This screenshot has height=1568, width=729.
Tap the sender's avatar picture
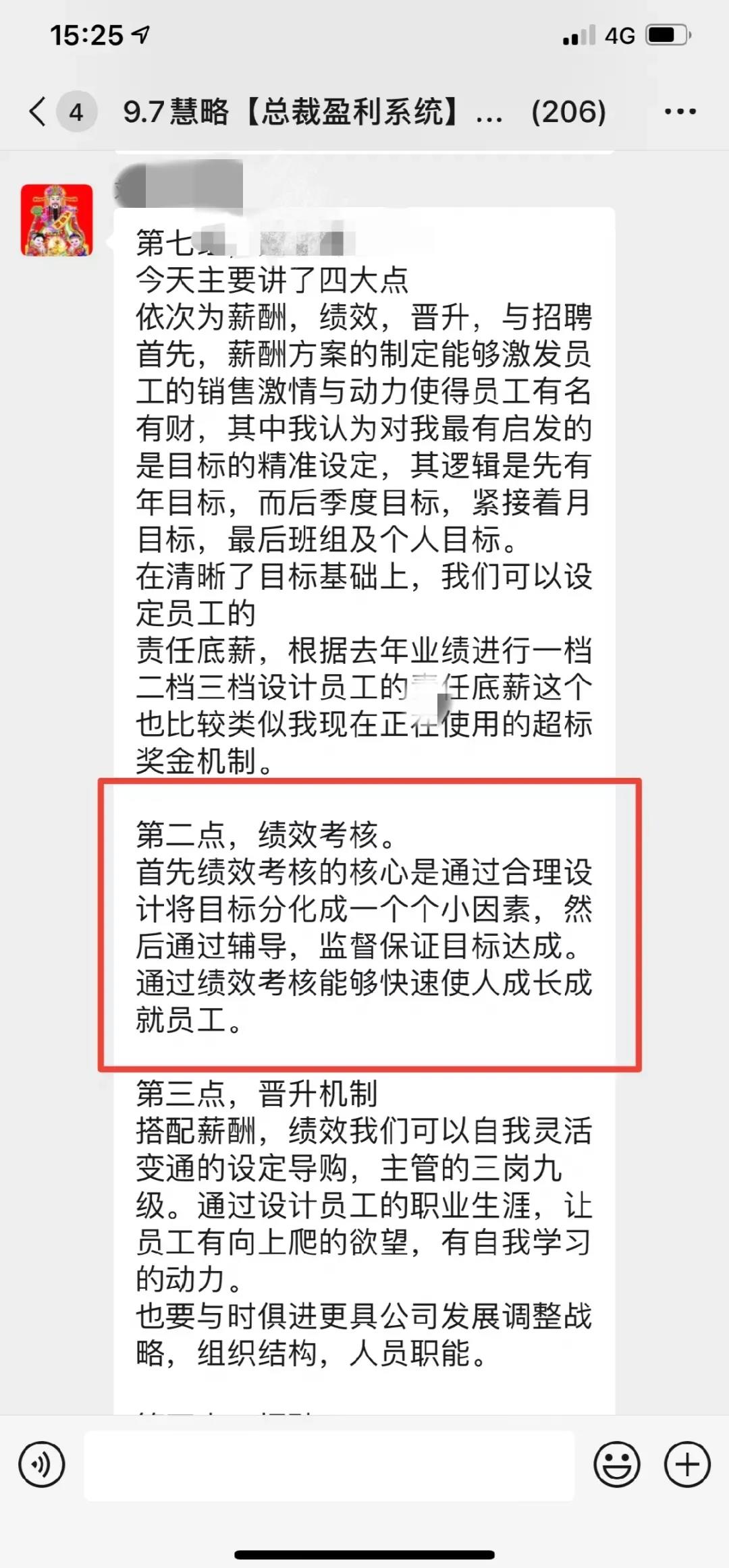pyautogui.click(x=57, y=221)
